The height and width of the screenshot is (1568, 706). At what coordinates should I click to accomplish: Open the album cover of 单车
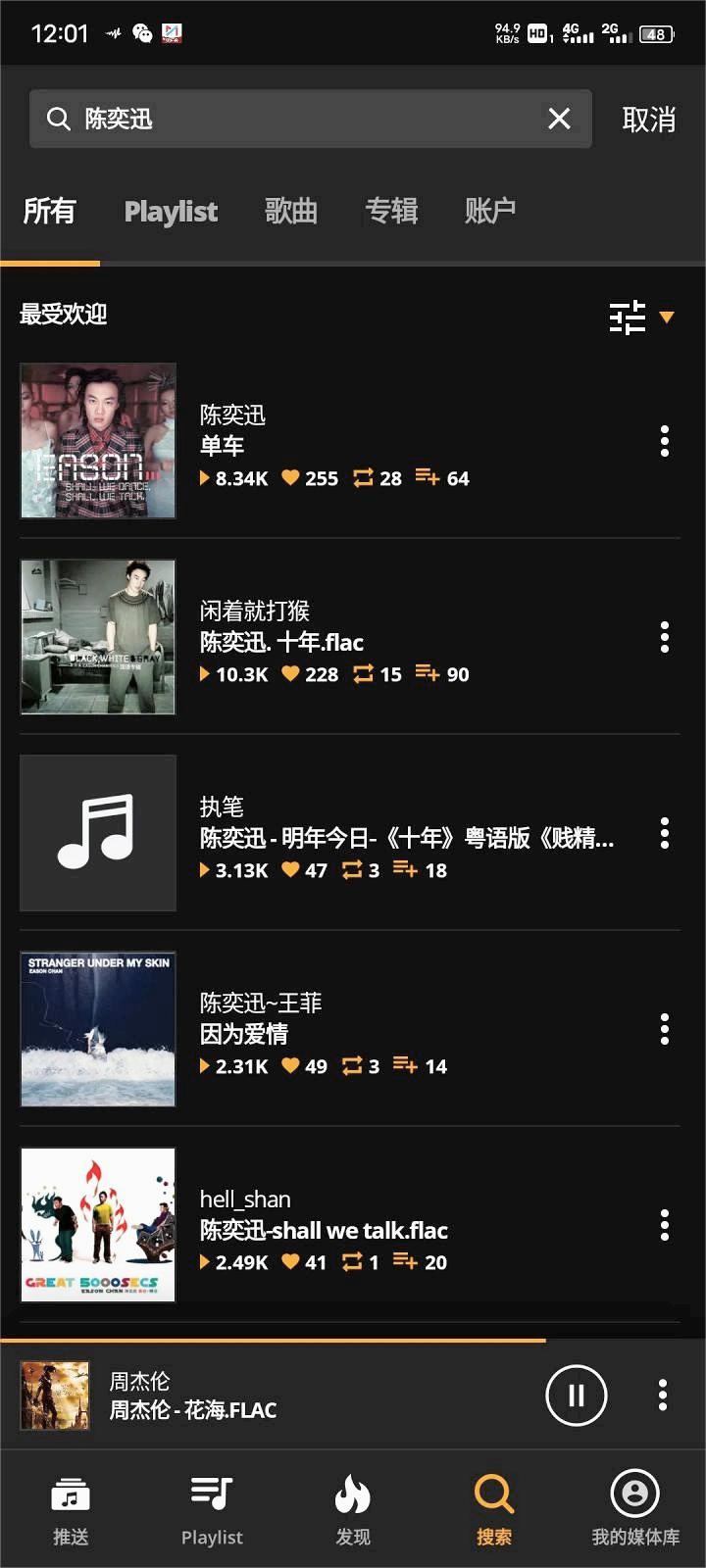point(97,441)
